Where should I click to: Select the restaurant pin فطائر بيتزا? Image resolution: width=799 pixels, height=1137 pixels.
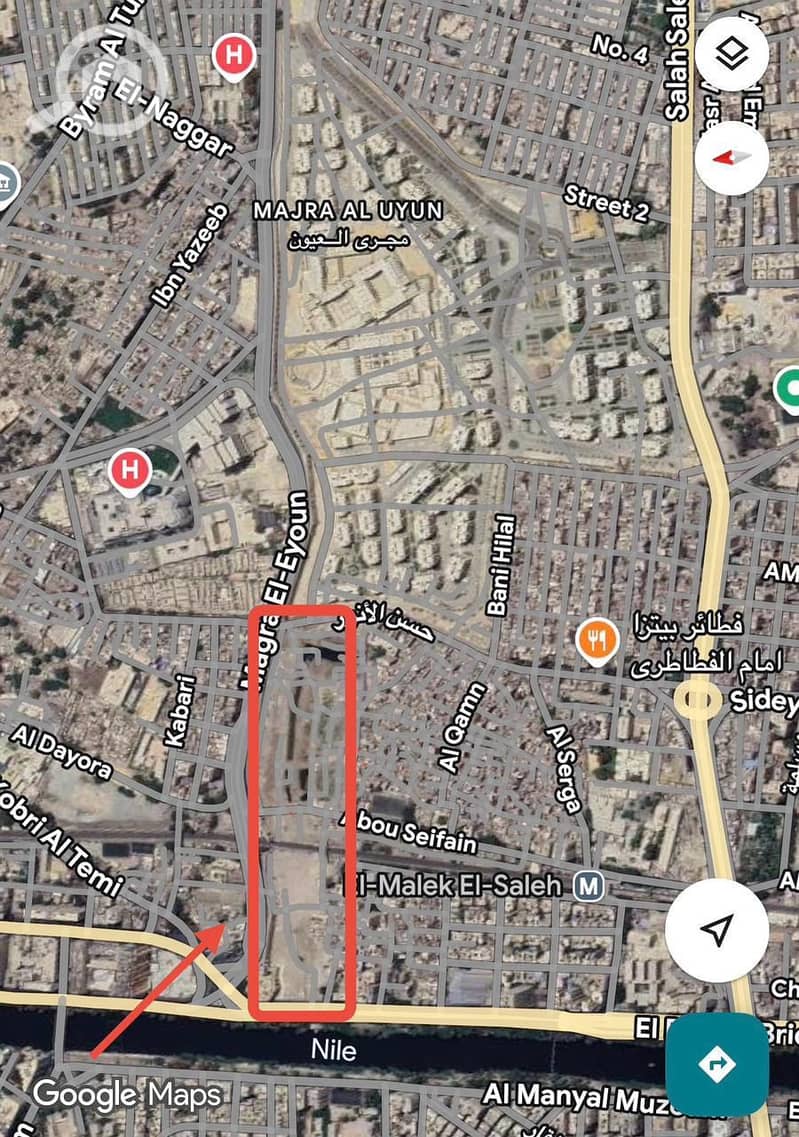(597, 641)
